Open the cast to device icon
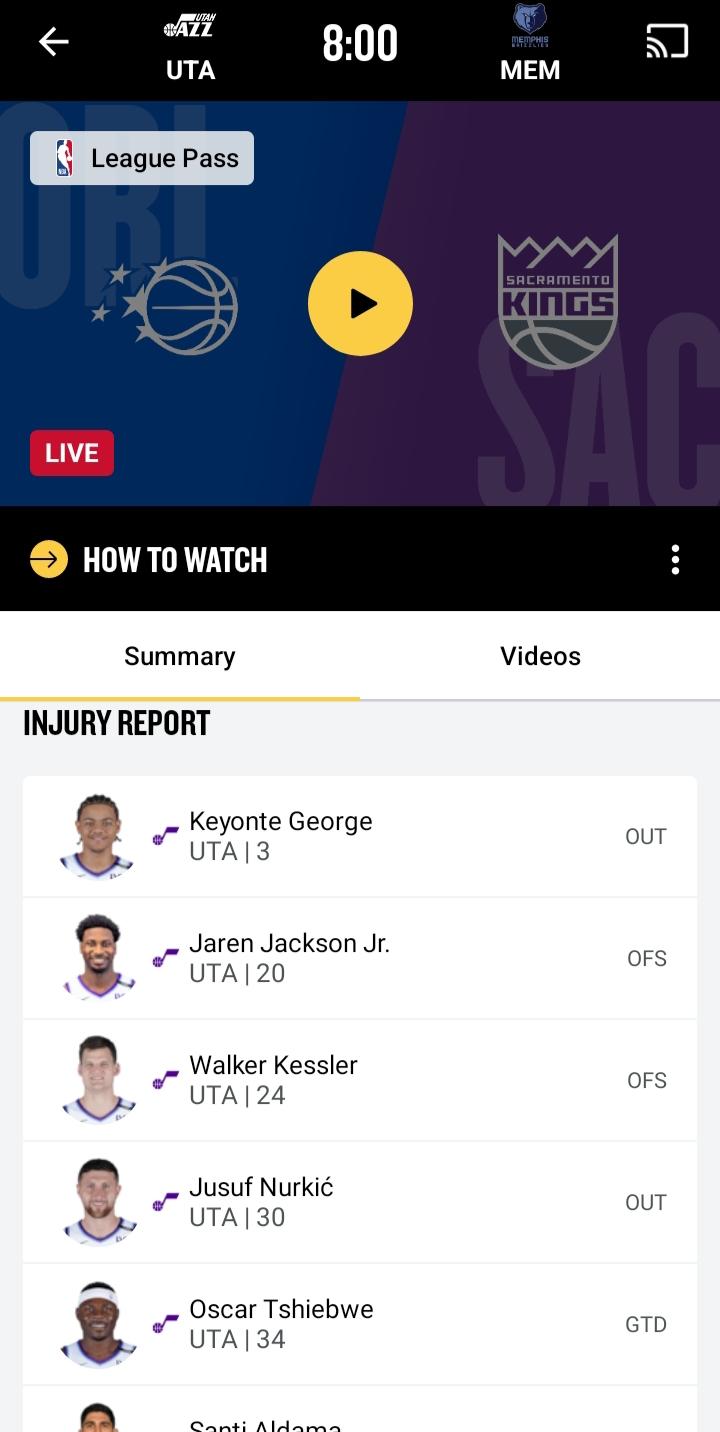The width and height of the screenshot is (720, 1432). pos(667,42)
